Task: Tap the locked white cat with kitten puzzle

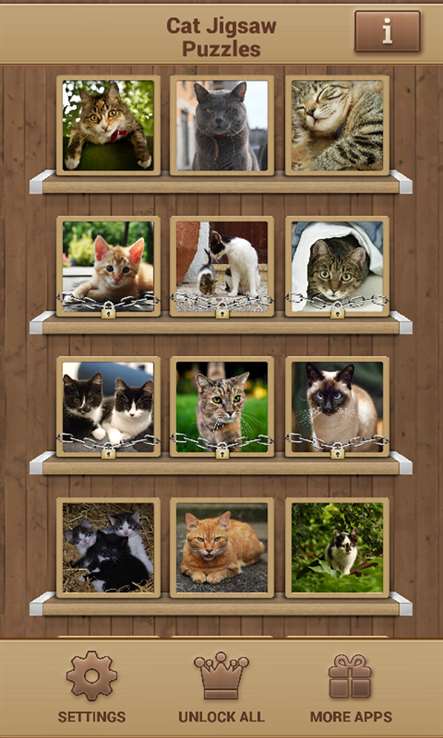Action: point(222,266)
